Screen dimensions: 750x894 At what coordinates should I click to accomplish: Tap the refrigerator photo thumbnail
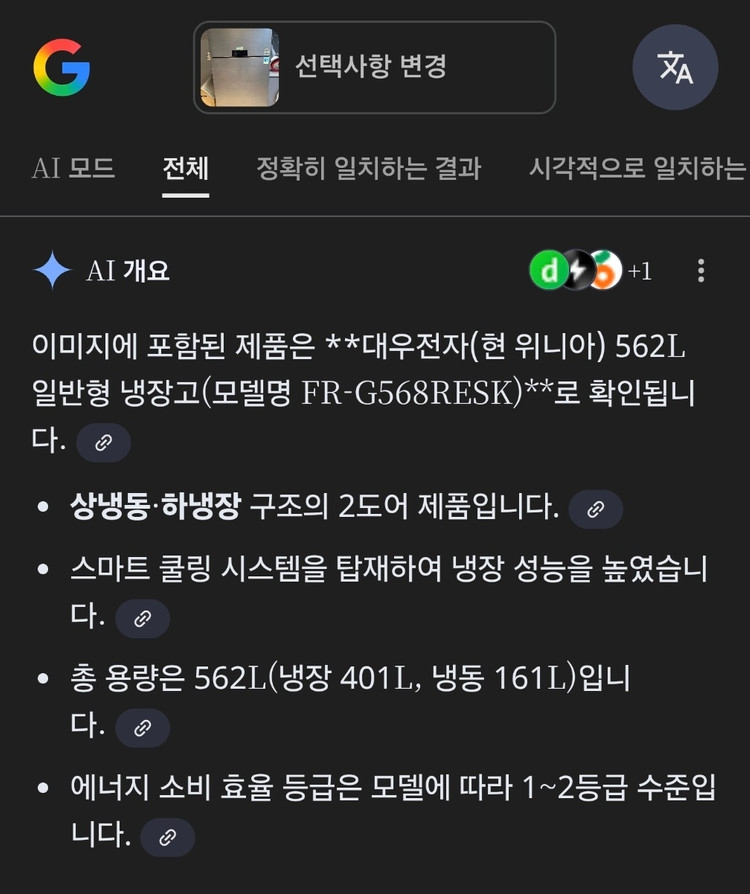point(243,66)
